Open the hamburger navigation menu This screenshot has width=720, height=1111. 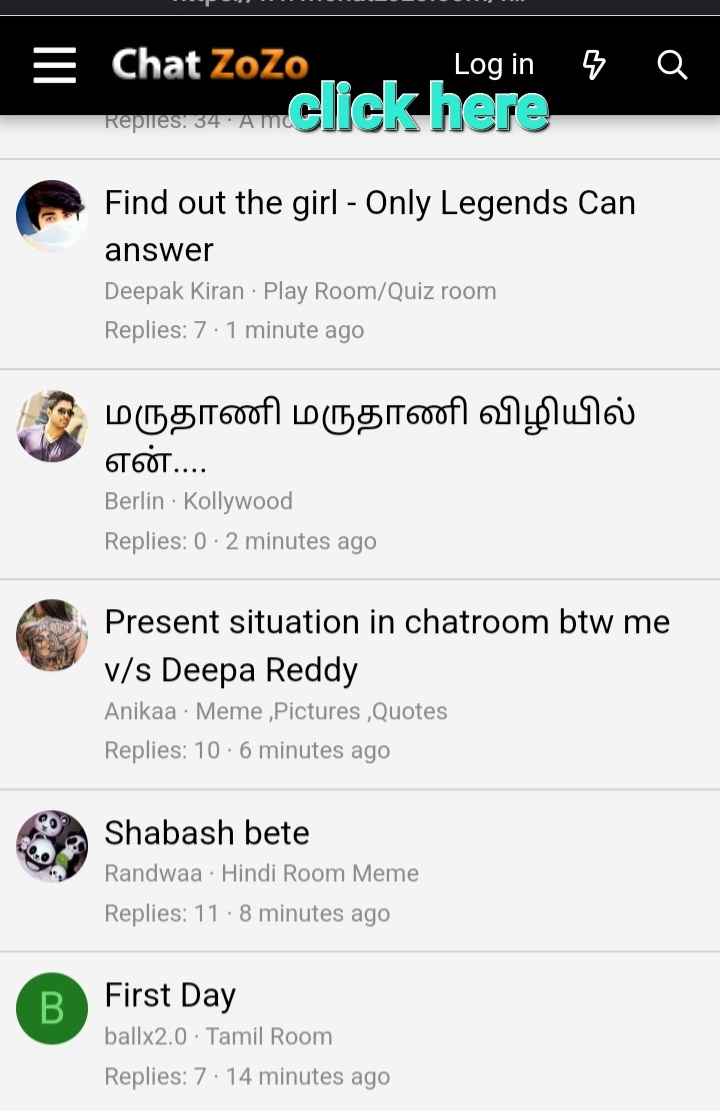[54, 65]
